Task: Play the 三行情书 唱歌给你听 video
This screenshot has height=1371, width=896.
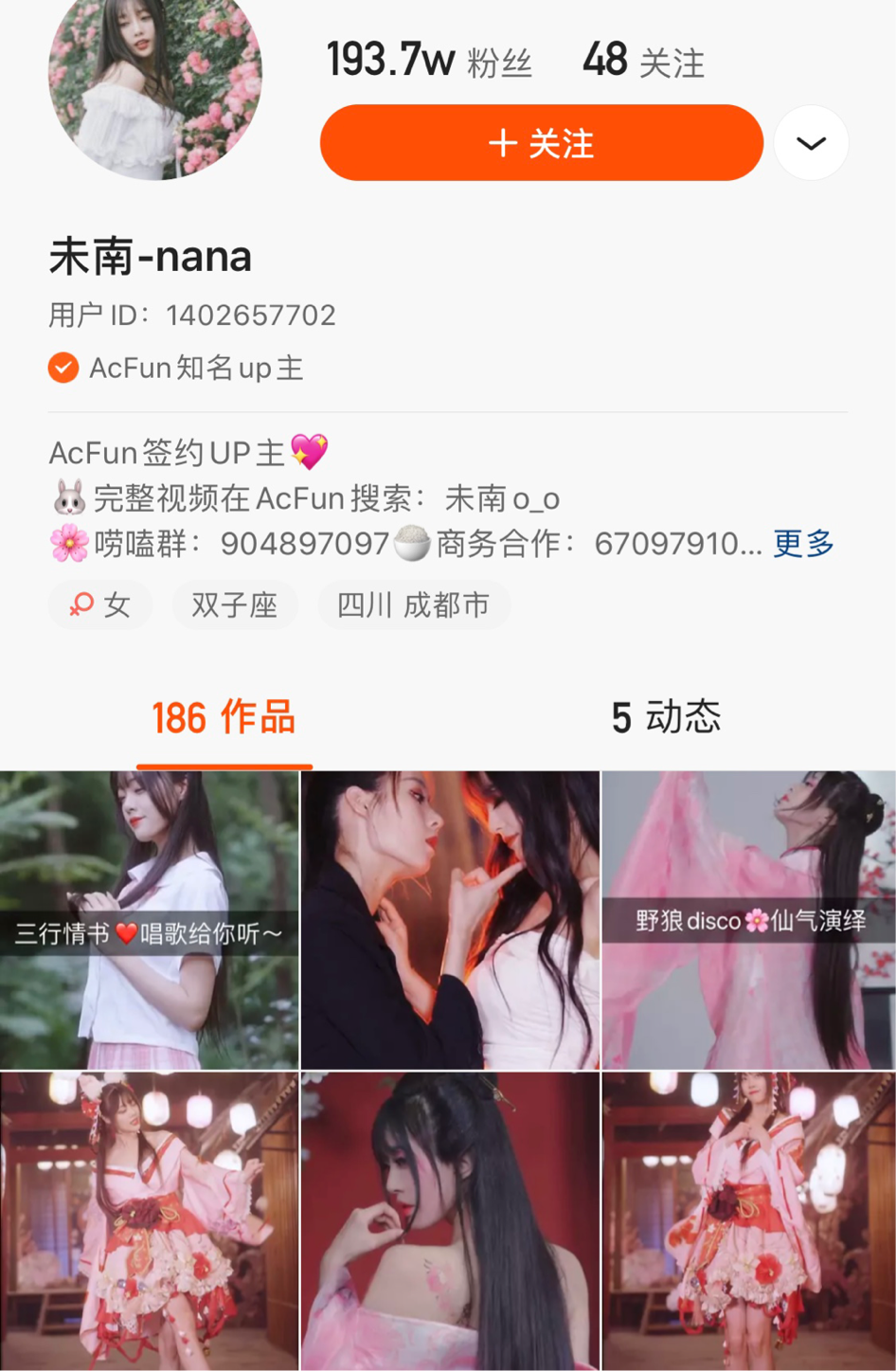Action: pyautogui.click(x=149, y=919)
